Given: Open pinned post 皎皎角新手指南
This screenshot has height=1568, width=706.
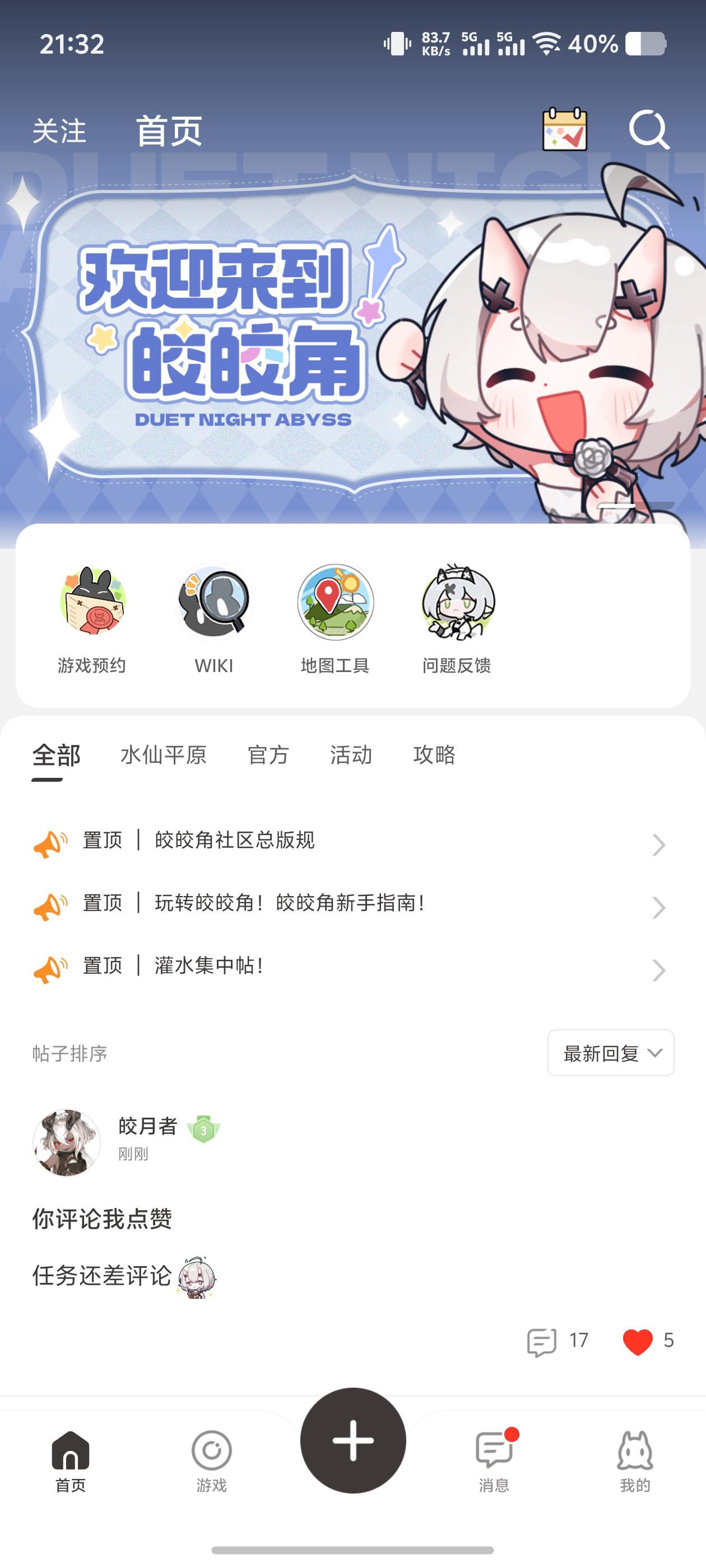Looking at the screenshot, I should (x=289, y=903).
